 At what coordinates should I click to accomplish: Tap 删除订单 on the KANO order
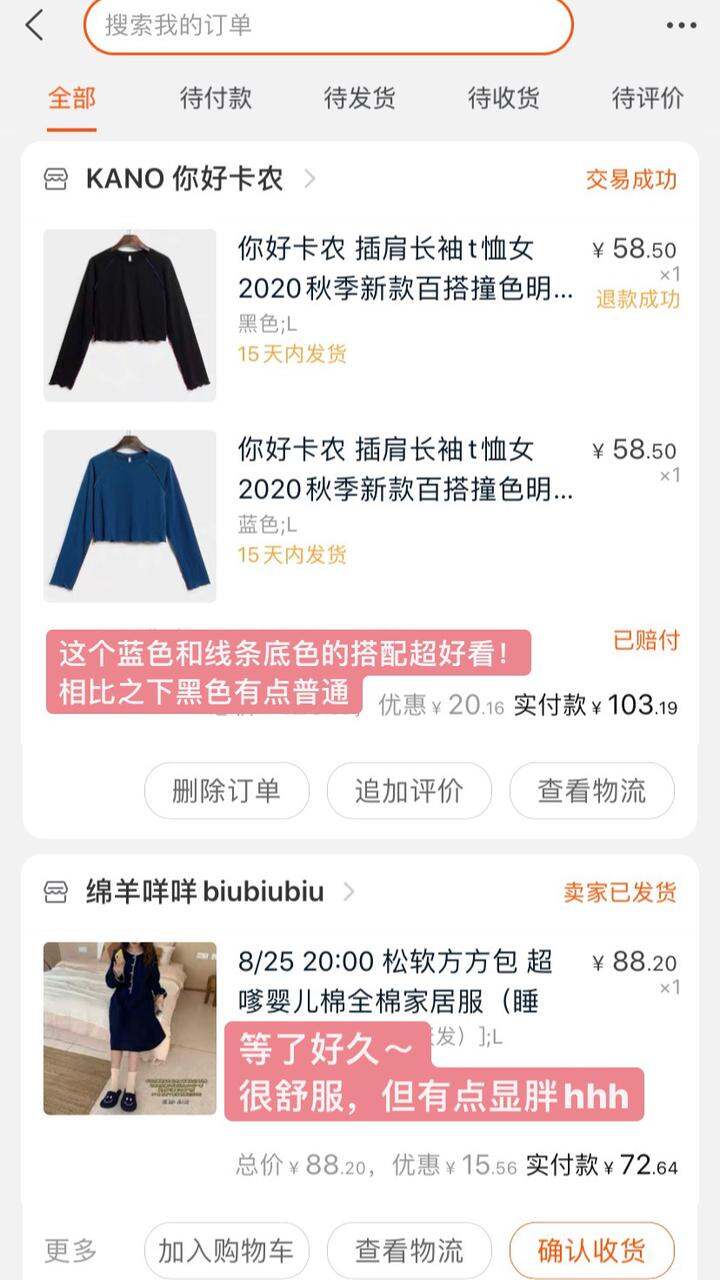(227, 791)
